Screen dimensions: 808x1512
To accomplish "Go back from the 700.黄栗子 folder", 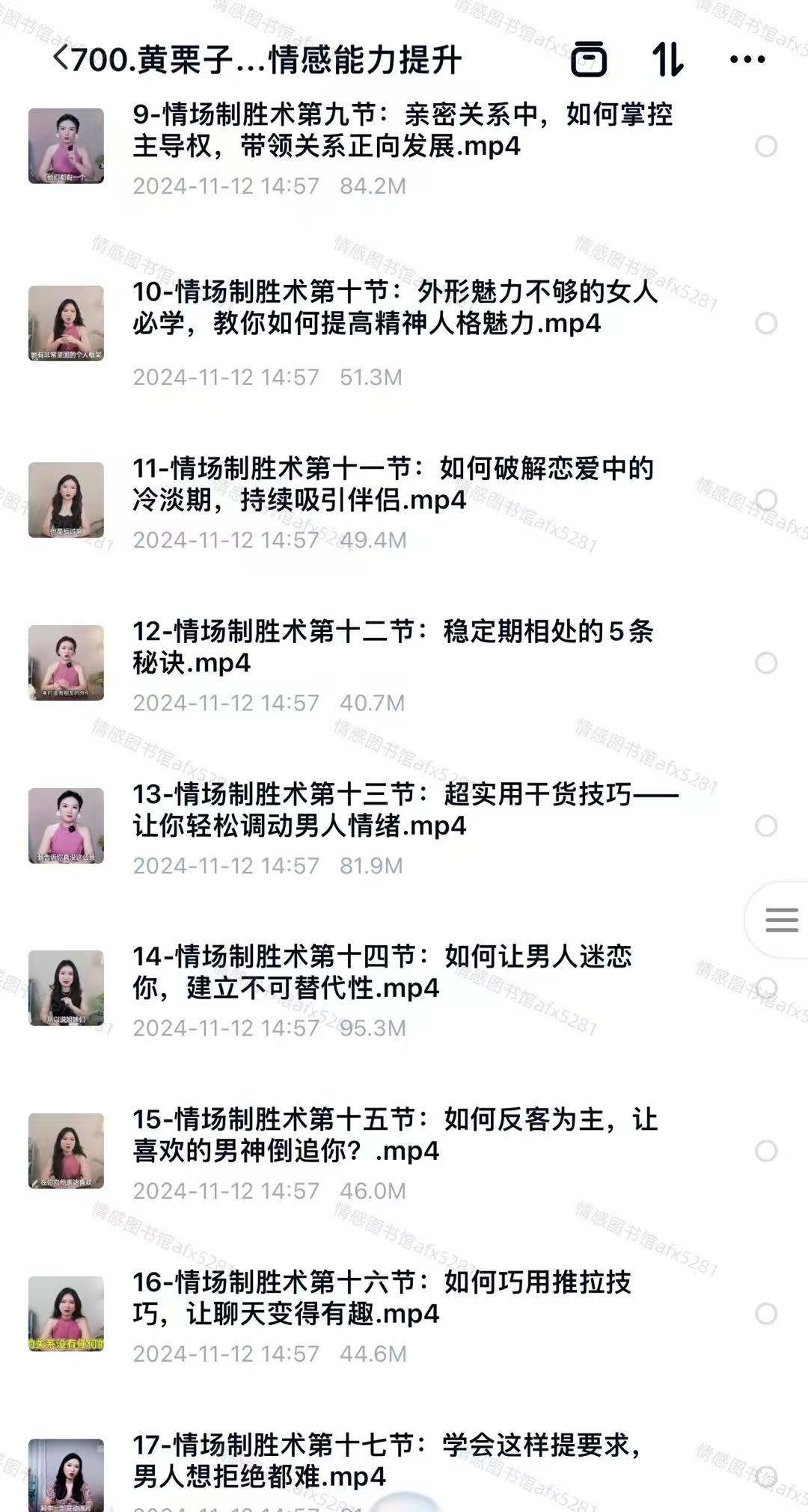I will pos(61,58).
